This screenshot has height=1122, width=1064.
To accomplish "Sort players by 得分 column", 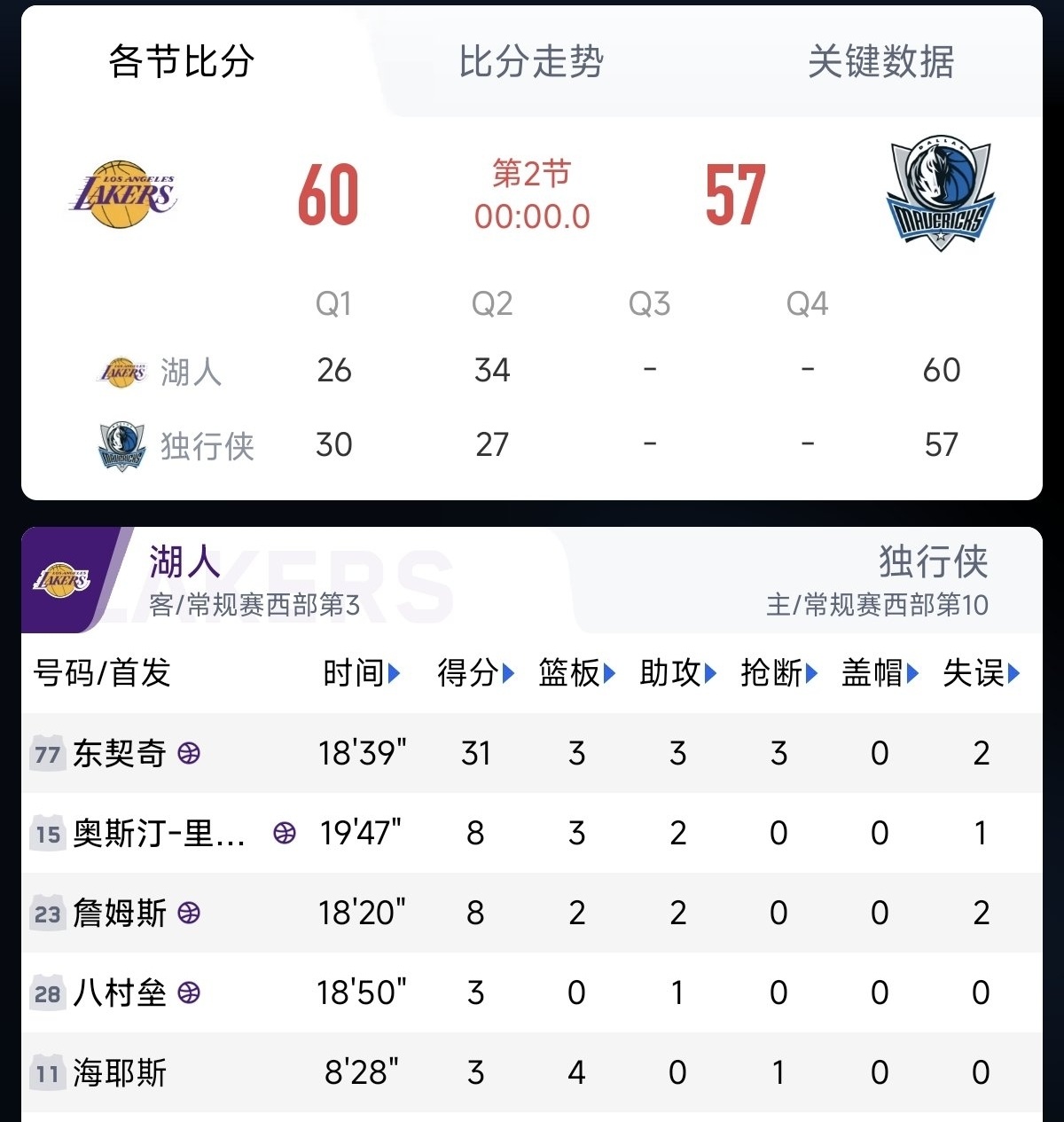I will pyautogui.click(x=475, y=673).
